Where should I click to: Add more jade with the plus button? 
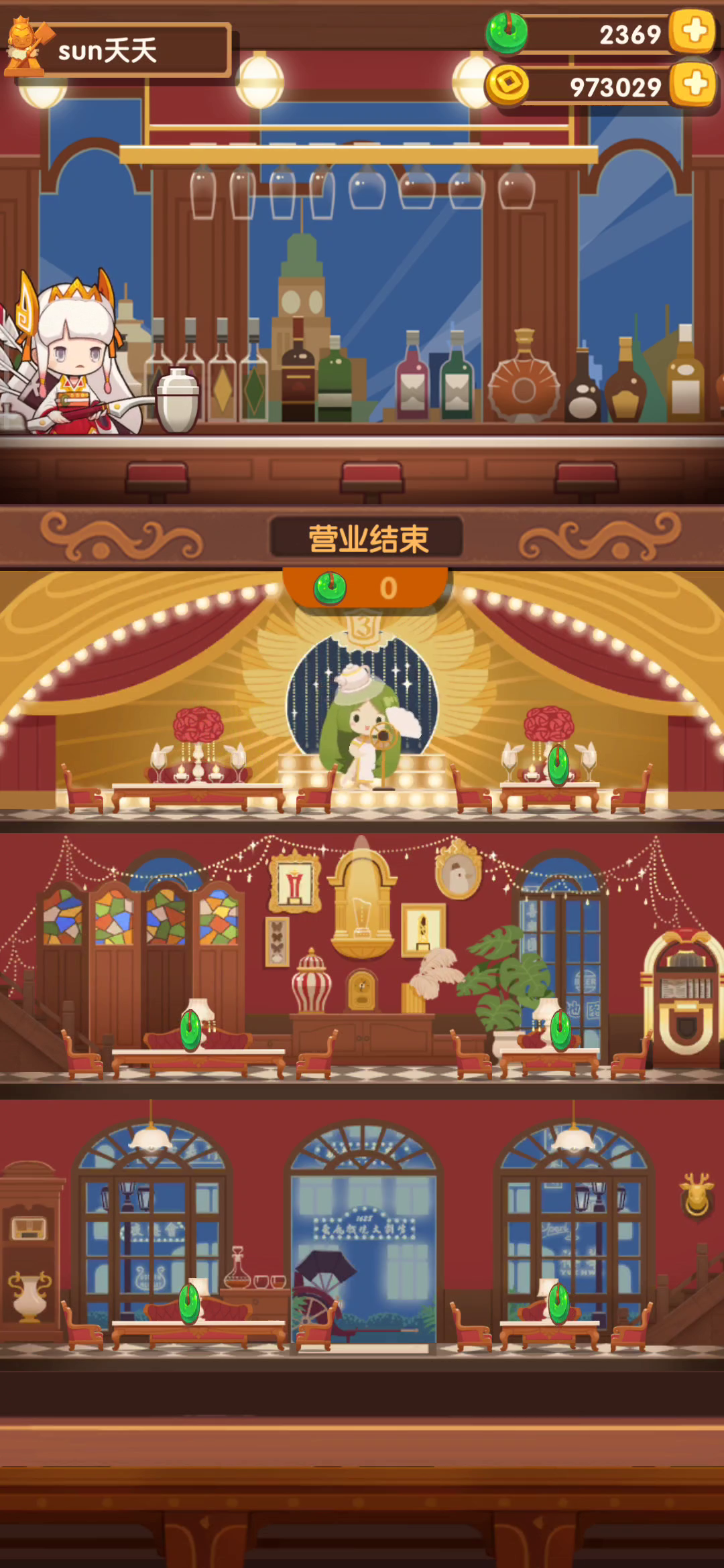(695, 31)
